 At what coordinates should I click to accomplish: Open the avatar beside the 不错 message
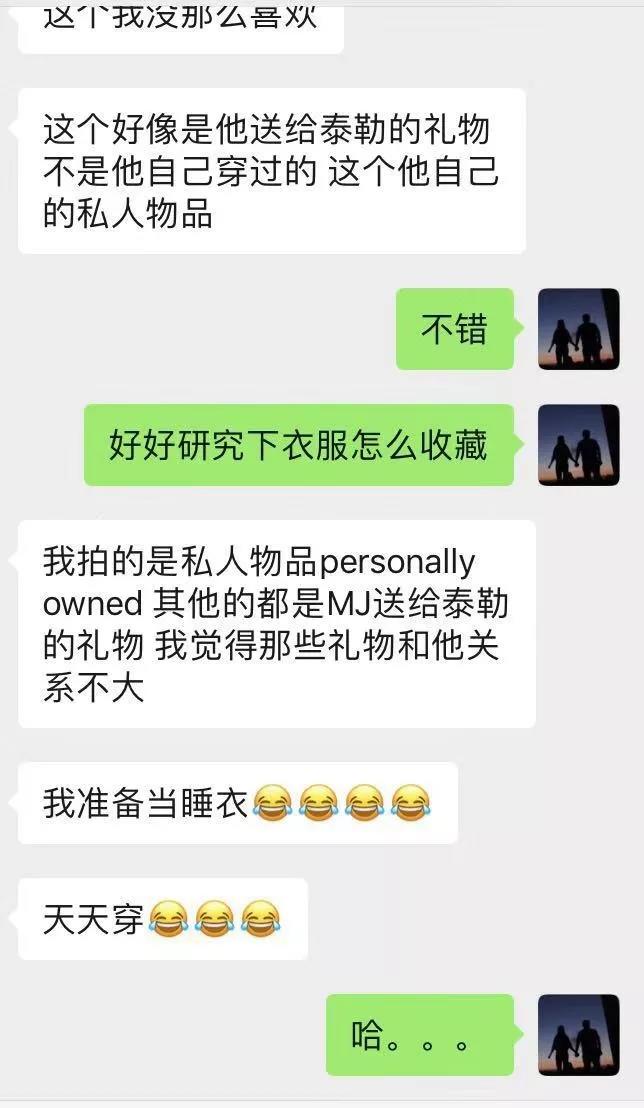[578, 329]
